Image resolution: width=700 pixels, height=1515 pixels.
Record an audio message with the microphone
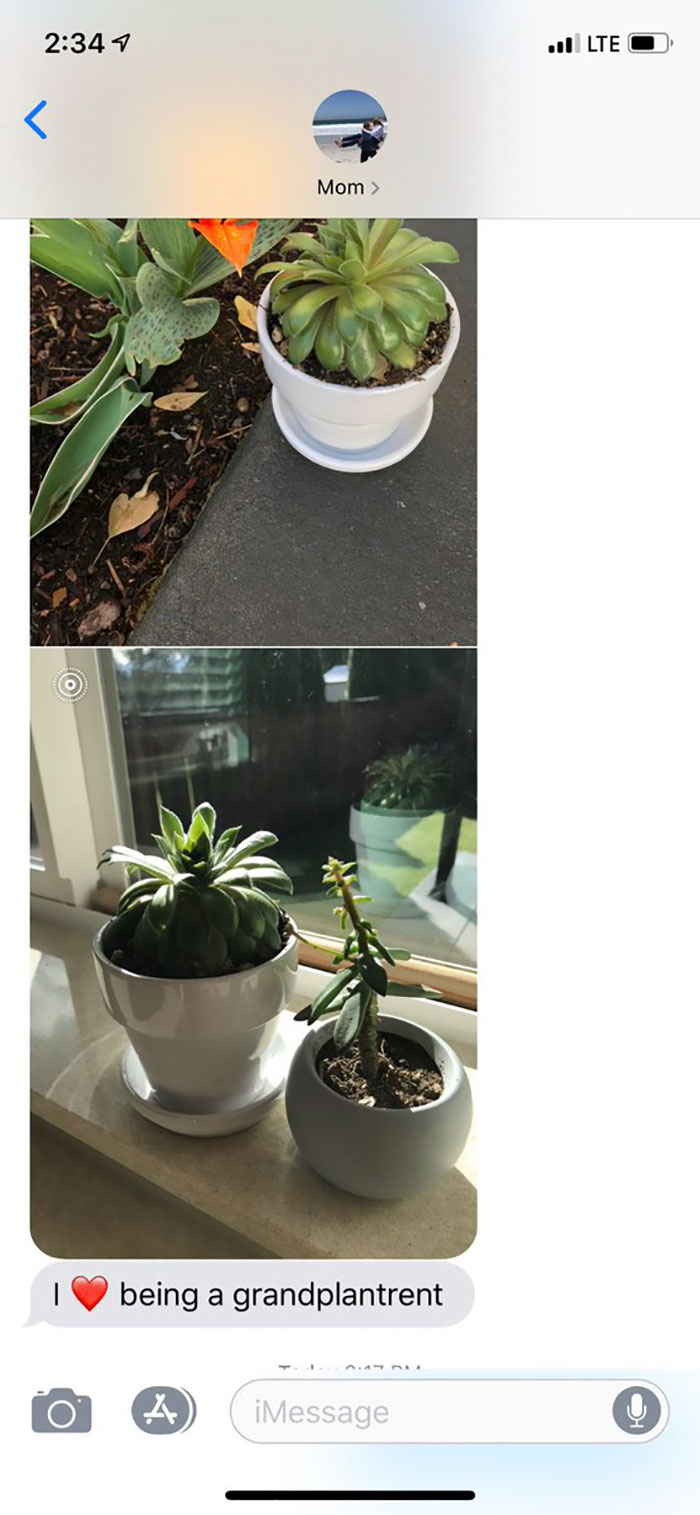point(636,1411)
